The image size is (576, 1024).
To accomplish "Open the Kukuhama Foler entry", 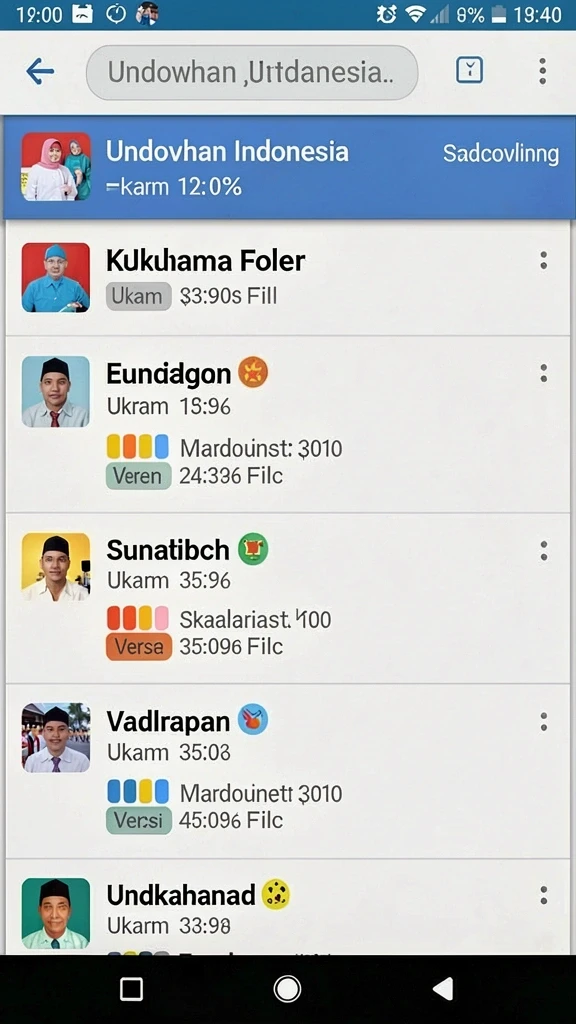I will coord(288,278).
